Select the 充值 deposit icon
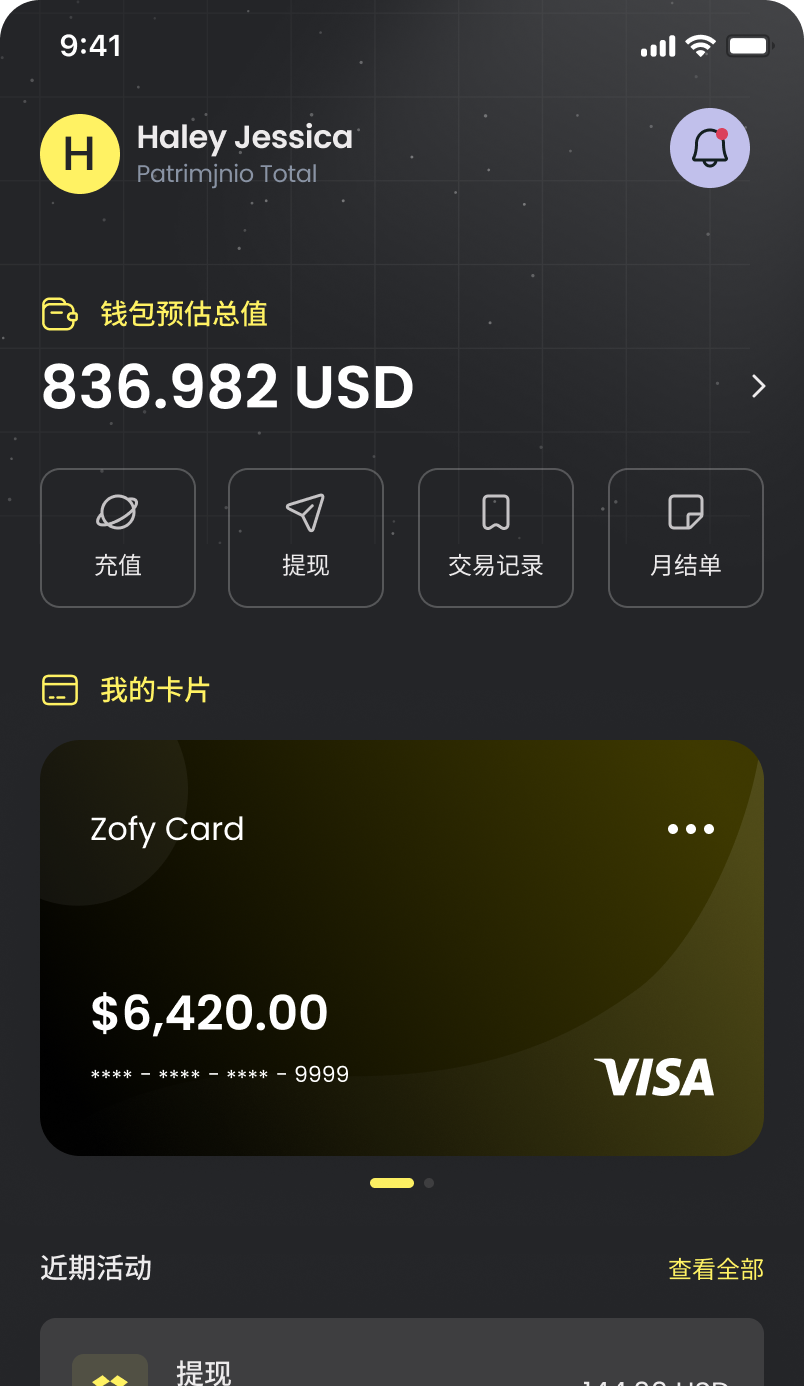The width and height of the screenshot is (804, 1386). 117,512
